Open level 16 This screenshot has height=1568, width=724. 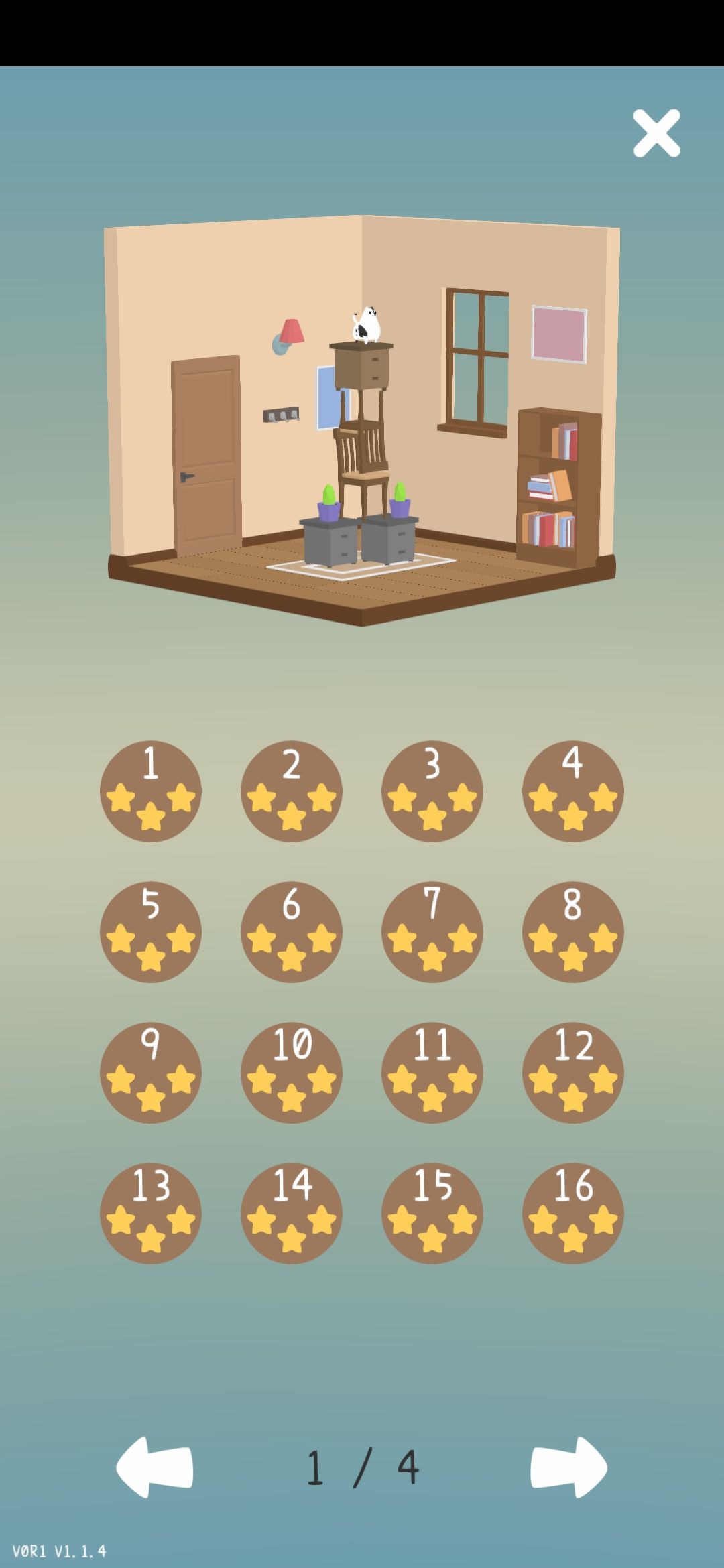(x=573, y=1214)
